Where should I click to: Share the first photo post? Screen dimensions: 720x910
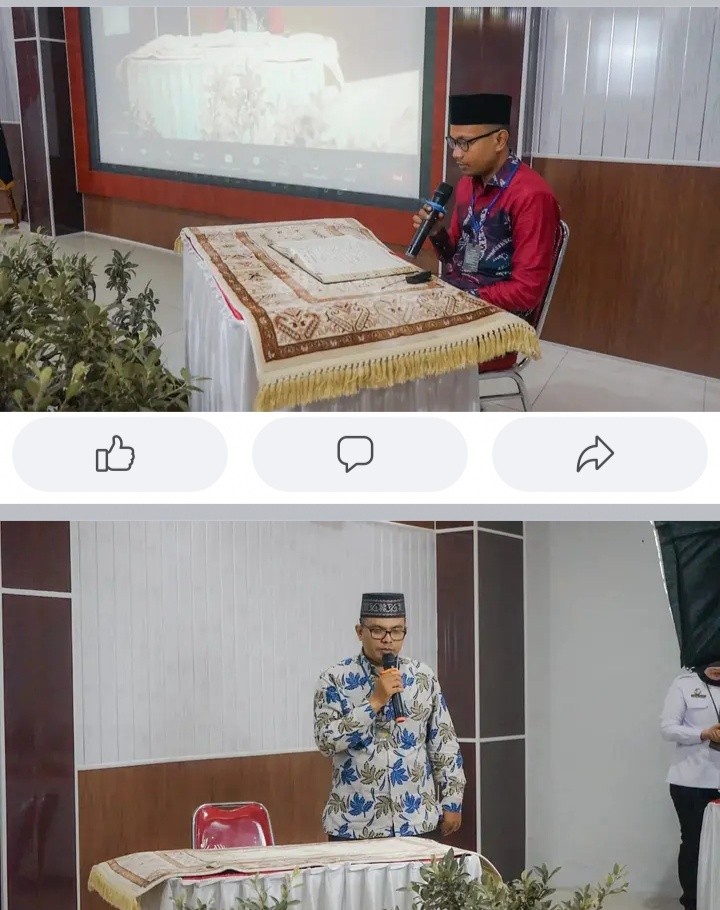coord(599,454)
